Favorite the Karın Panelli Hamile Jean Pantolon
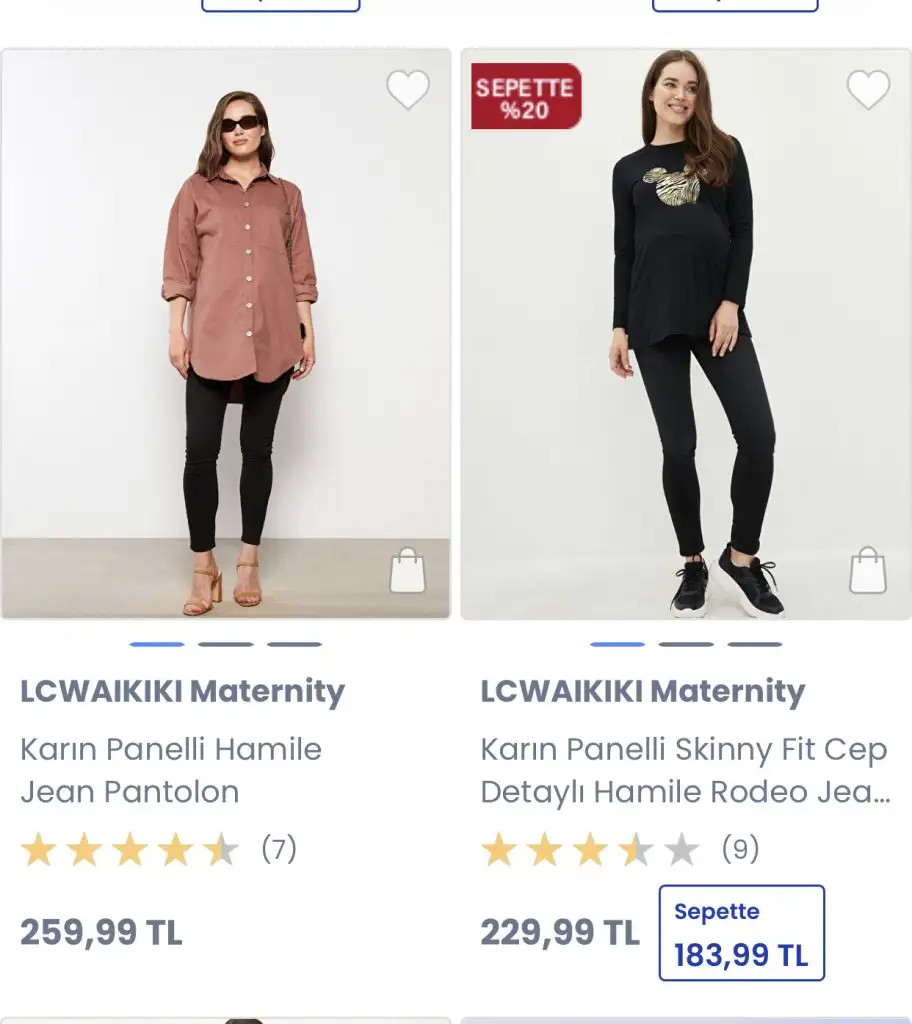This screenshot has width=912, height=1024. (408, 90)
